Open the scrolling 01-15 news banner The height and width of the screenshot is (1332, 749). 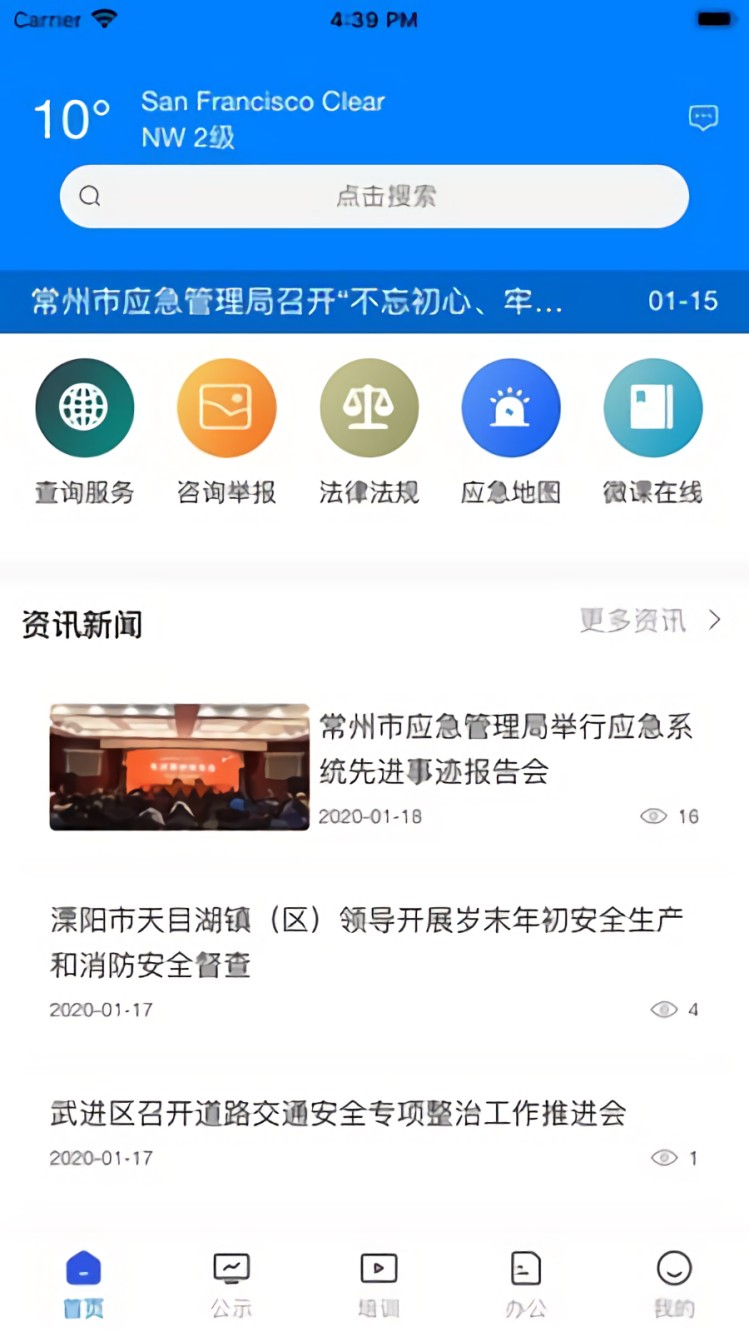pyautogui.click(x=374, y=302)
